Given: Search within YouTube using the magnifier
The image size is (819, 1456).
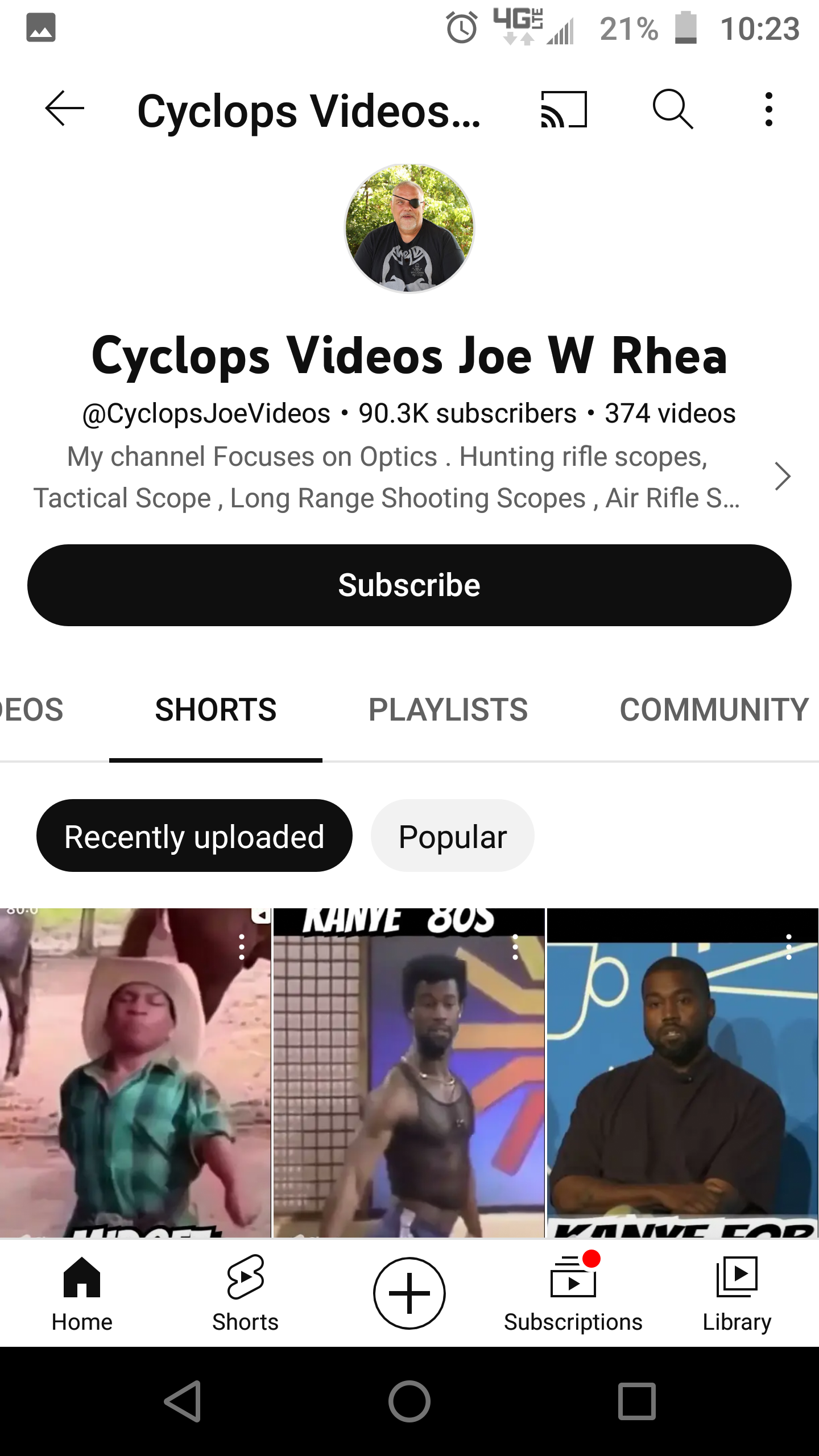Looking at the screenshot, I should tap(673, 108).
